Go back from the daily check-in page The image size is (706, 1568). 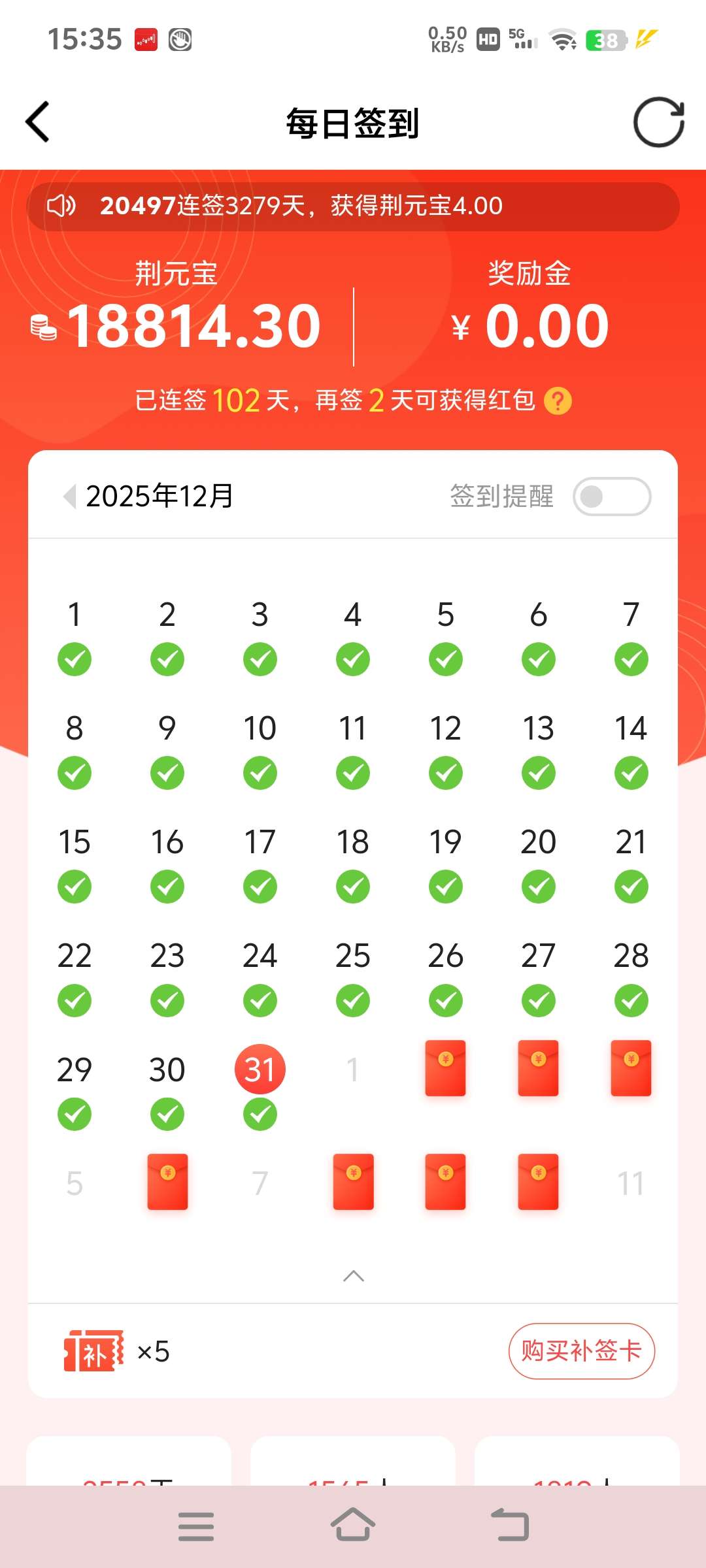coord(38,122)
